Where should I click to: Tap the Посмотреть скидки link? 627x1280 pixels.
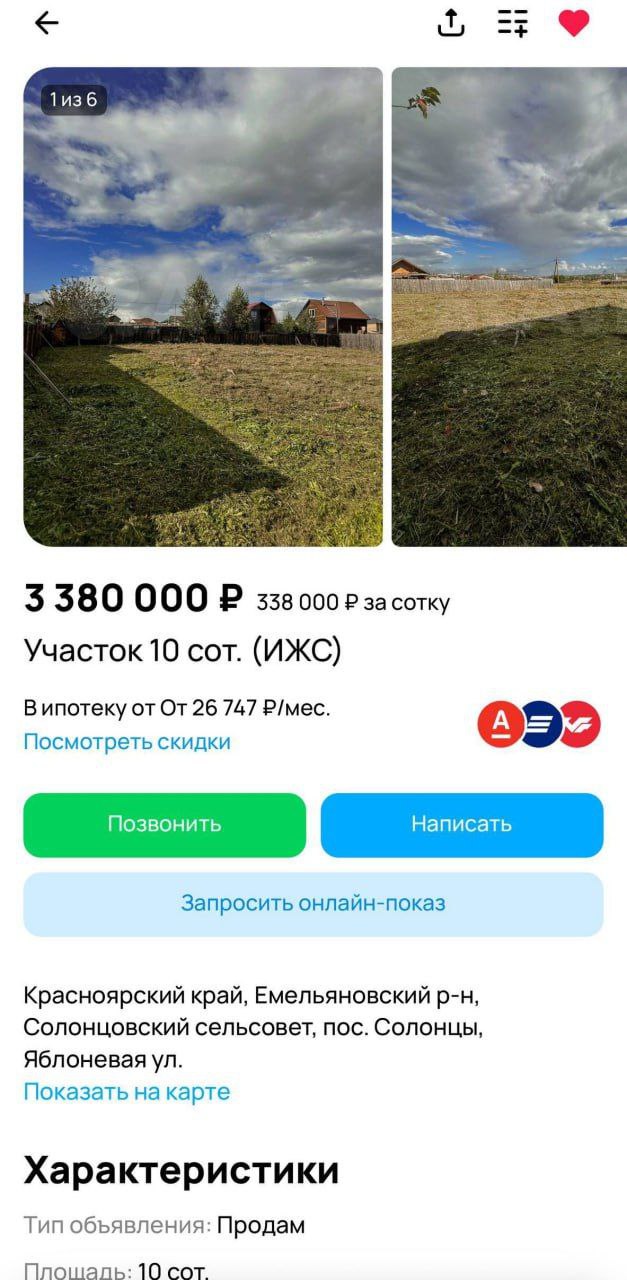pos(127,742)
